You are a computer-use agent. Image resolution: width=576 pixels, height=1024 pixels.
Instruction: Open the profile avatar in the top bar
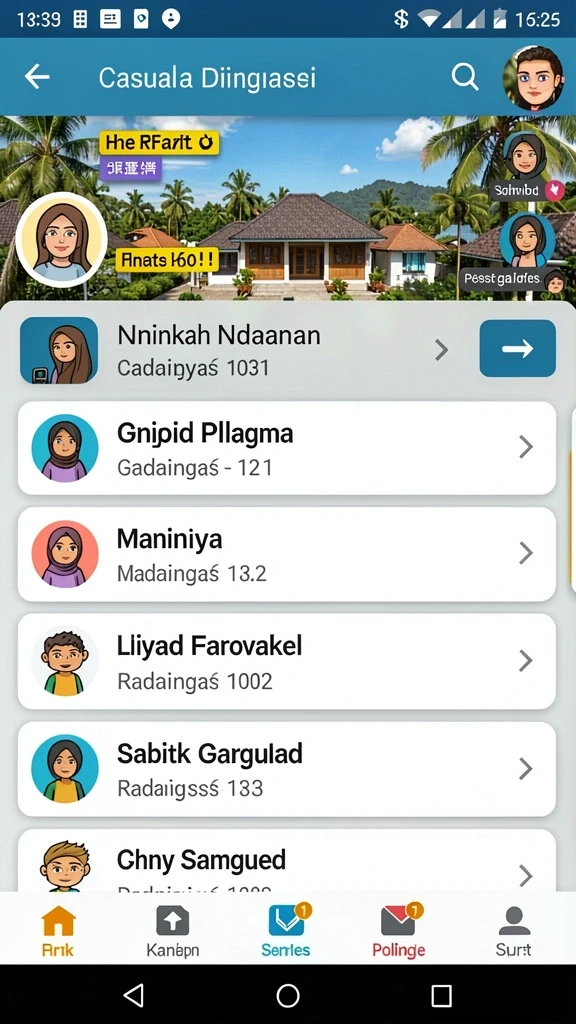[533, 78]
